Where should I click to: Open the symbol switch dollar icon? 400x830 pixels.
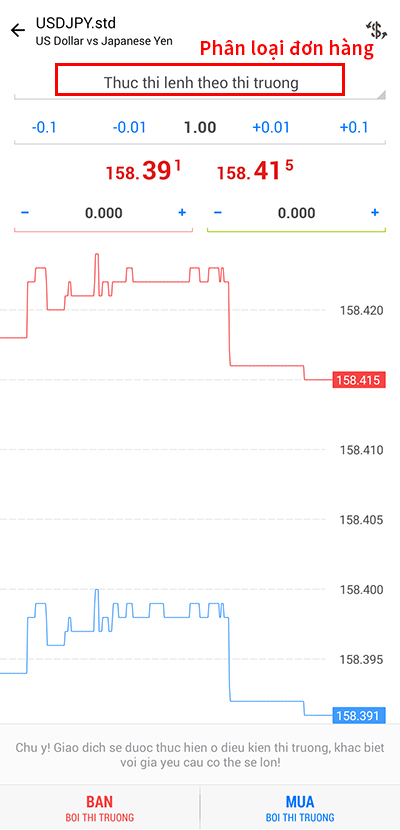click(x=376, y=30)
